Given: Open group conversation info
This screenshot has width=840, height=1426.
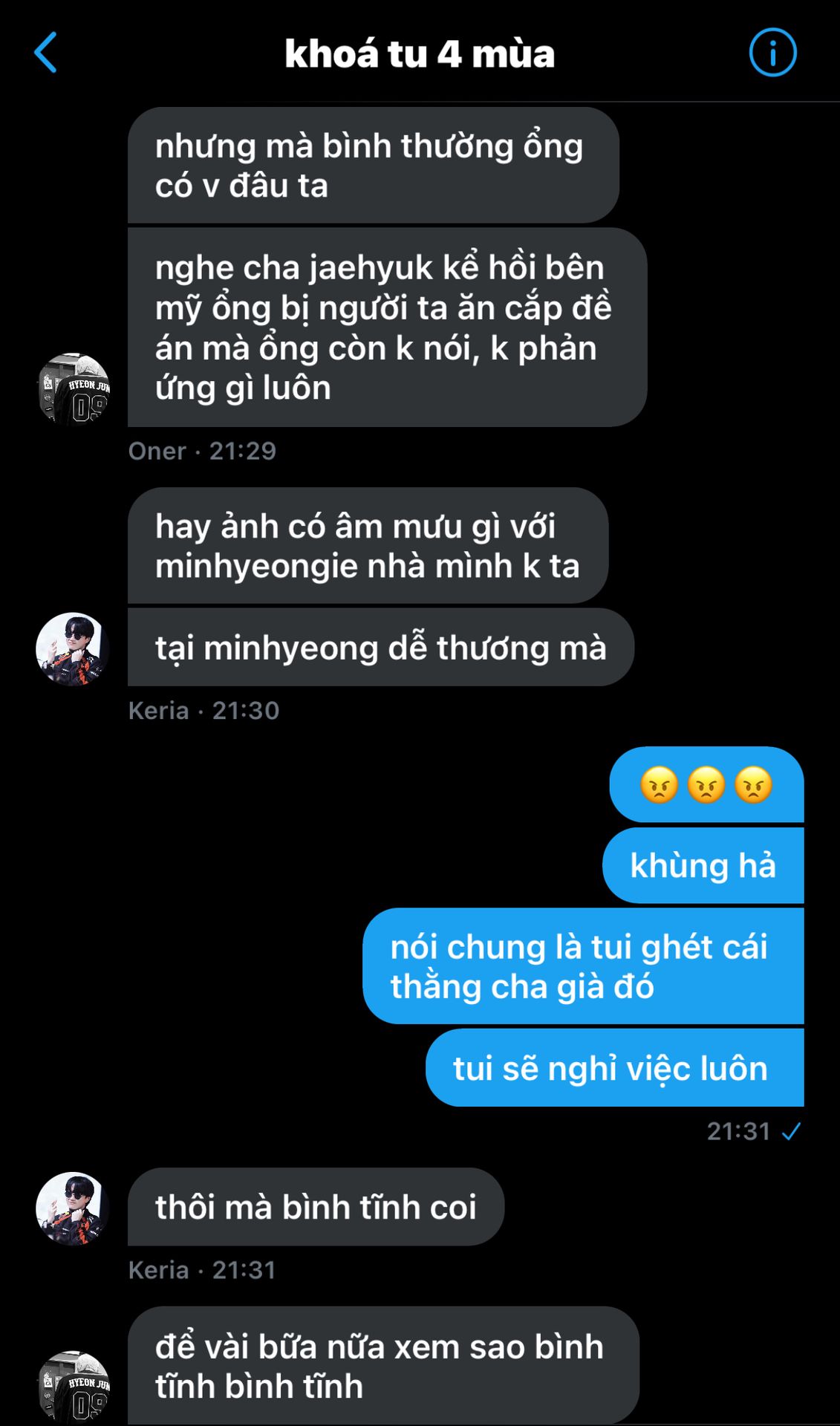Looking at the screenshot, I should click(772, 53).
